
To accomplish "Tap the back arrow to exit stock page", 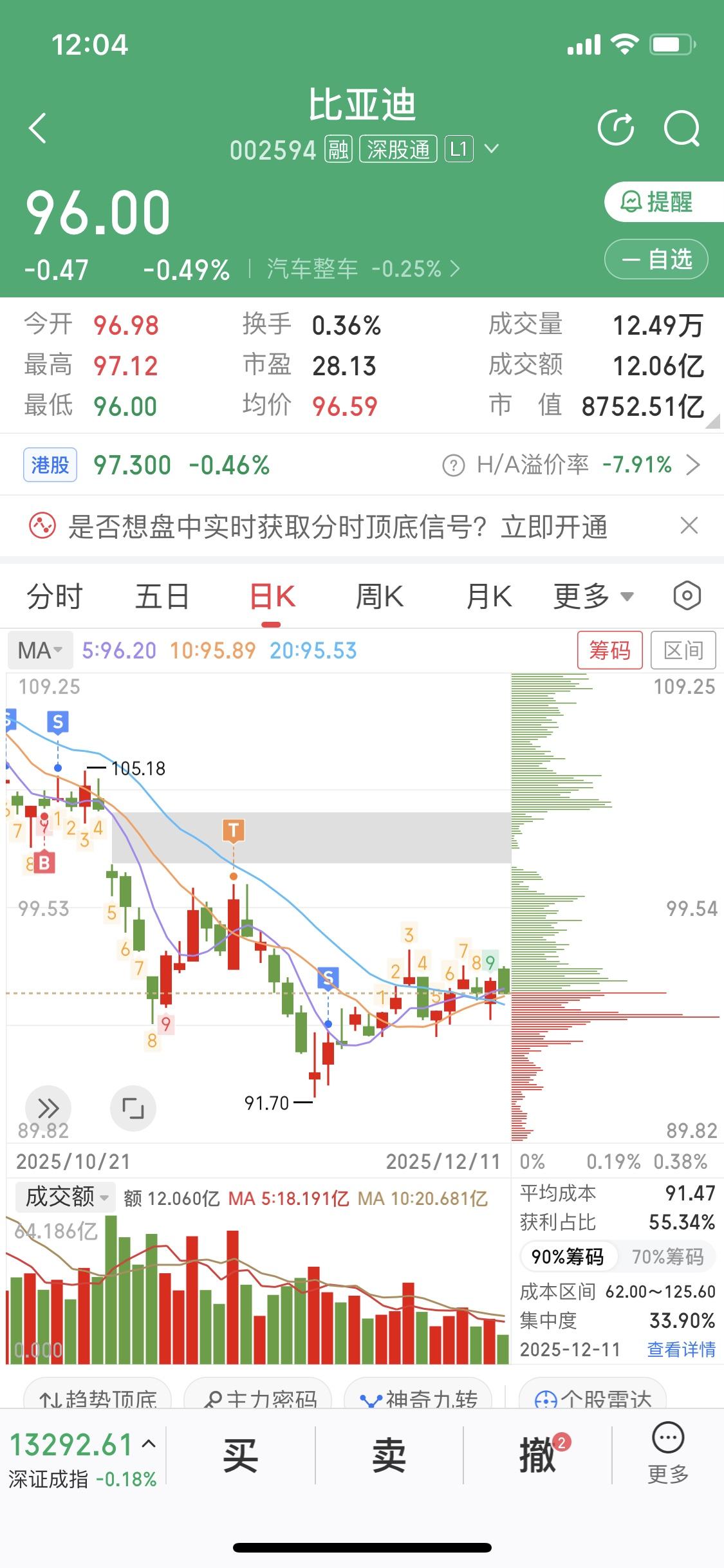I will pos(37,126).
